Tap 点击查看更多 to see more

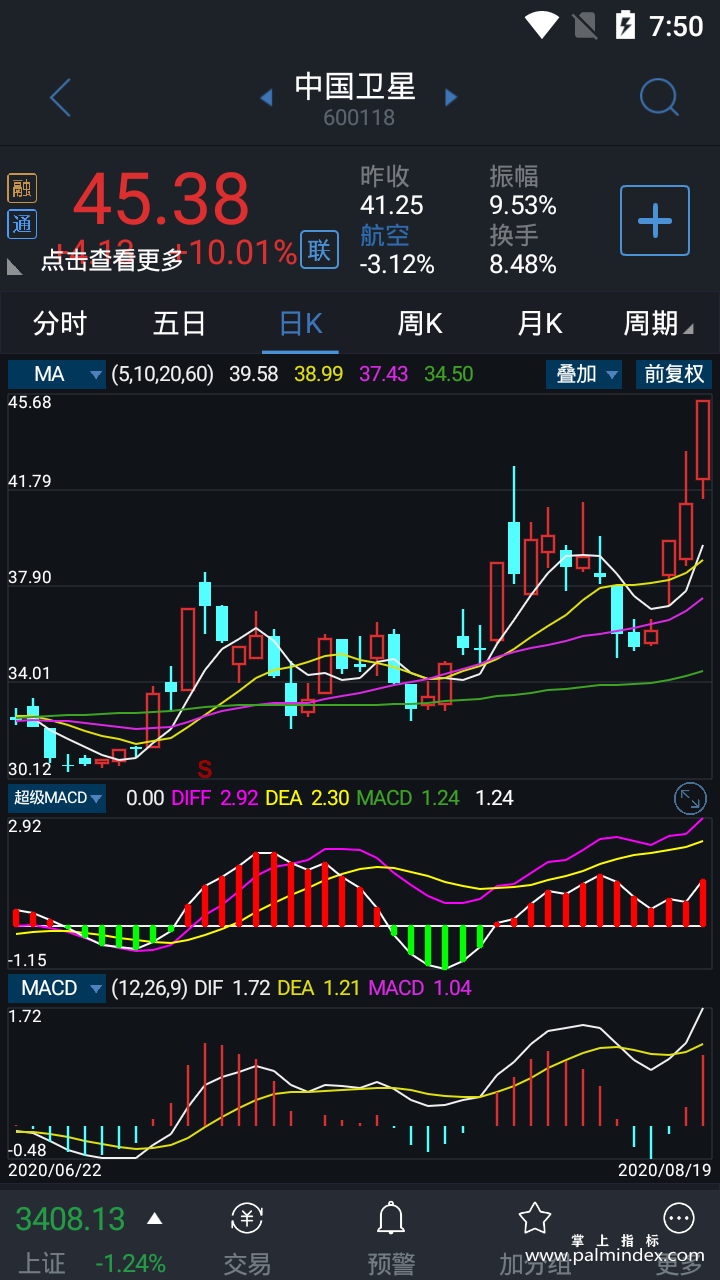(x=112, y=261)
